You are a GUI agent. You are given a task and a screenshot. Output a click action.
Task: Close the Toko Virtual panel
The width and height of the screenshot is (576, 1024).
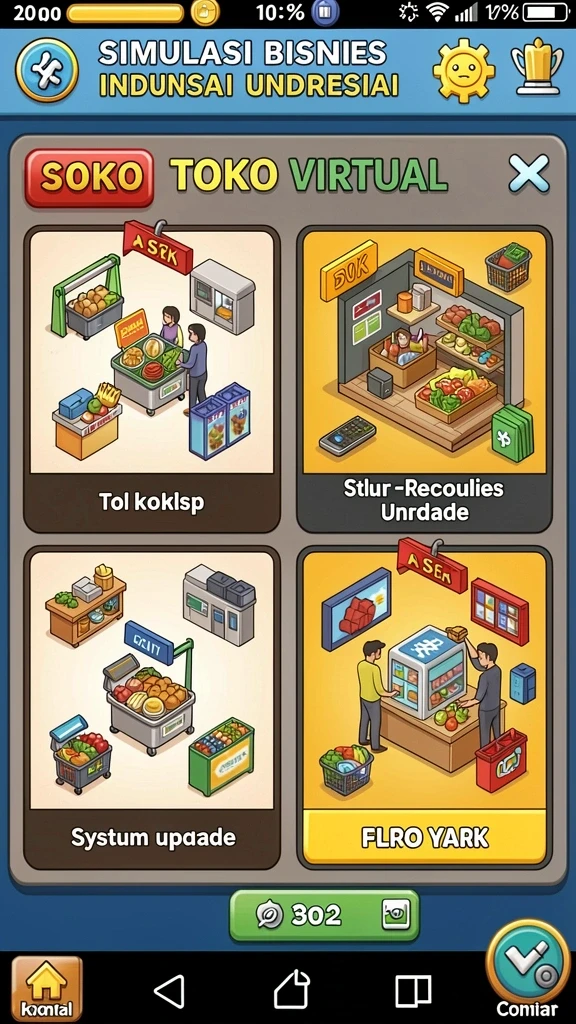click(529, 175)
